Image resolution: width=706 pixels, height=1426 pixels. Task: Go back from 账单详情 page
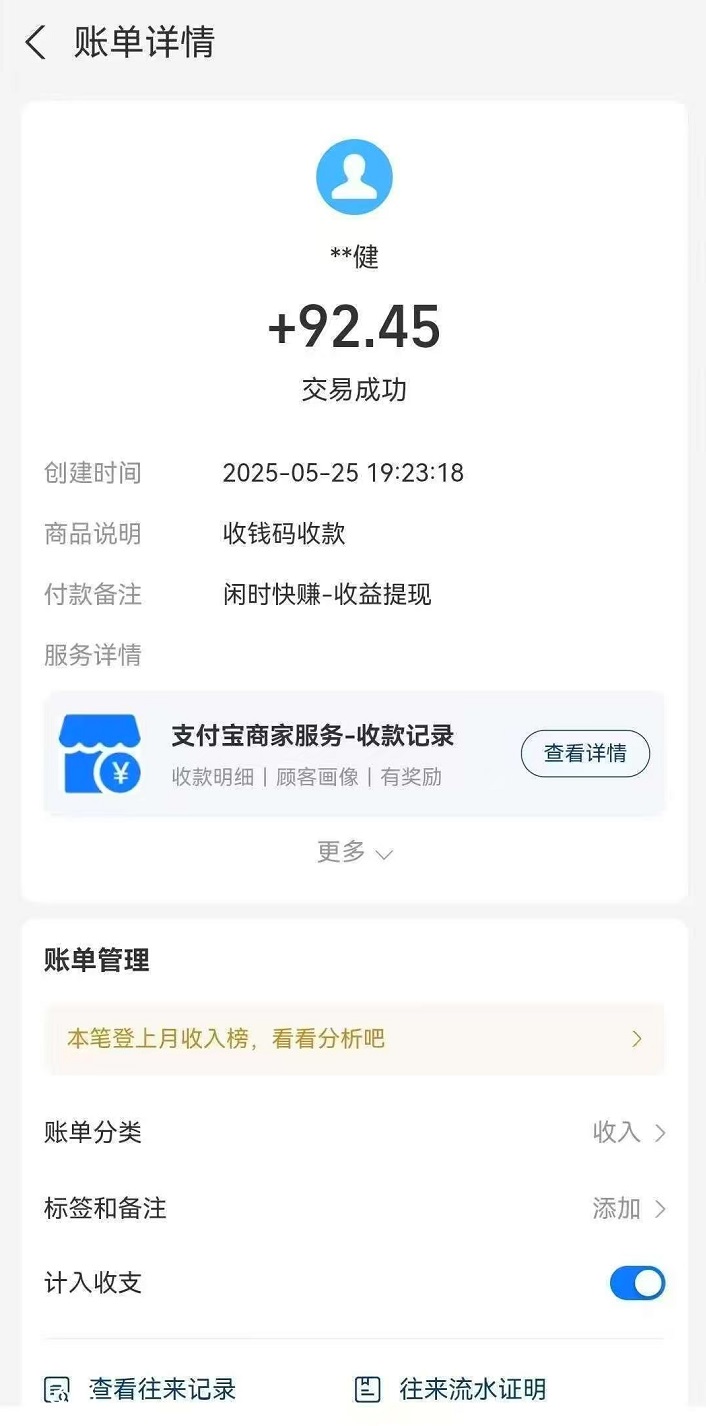click(36, 43)
